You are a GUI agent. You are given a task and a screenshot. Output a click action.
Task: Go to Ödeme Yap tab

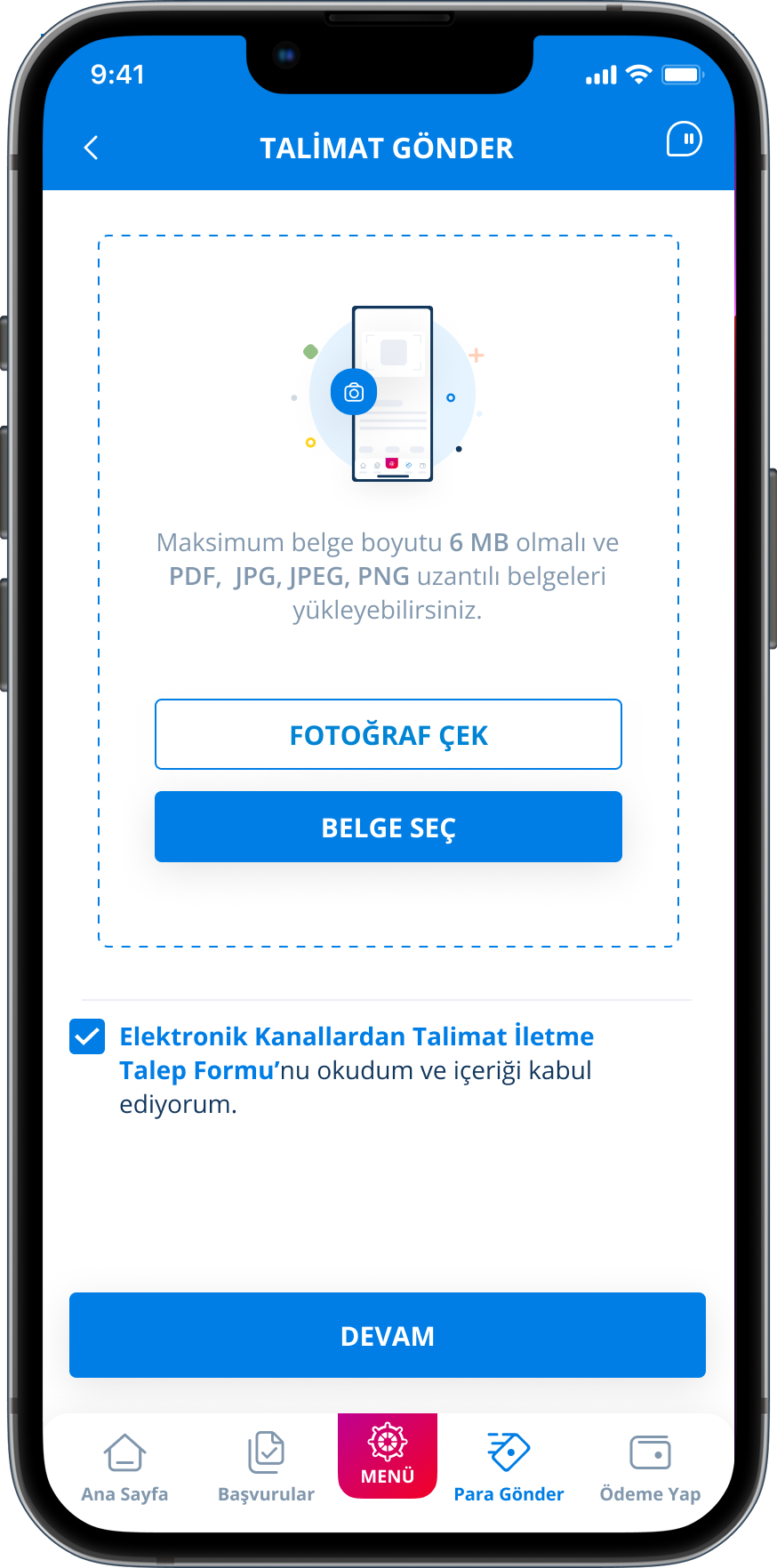point(650,1468)
